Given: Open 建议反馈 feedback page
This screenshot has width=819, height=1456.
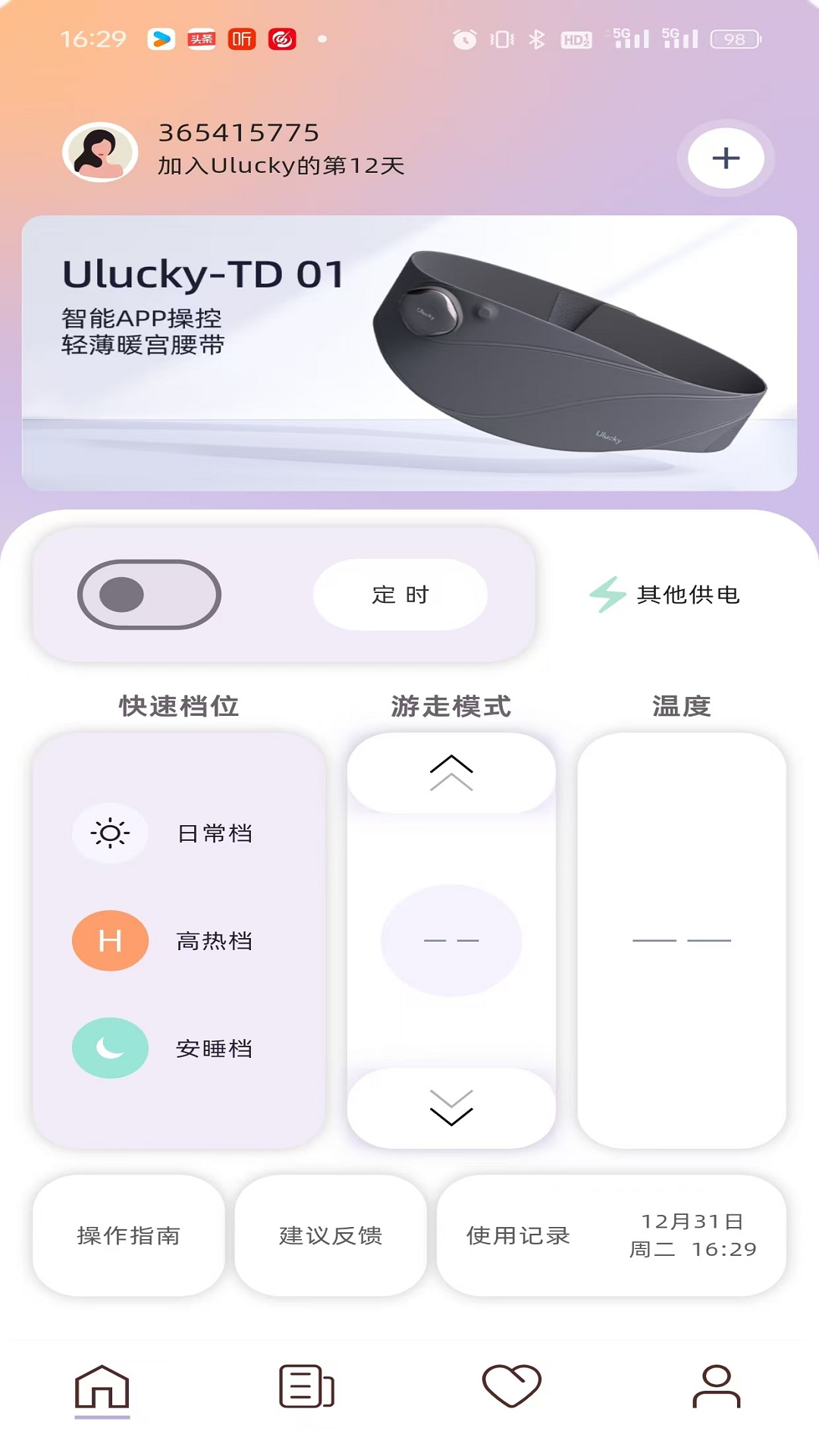Looking at the screenshot, I should click(x=331, y=1235).
